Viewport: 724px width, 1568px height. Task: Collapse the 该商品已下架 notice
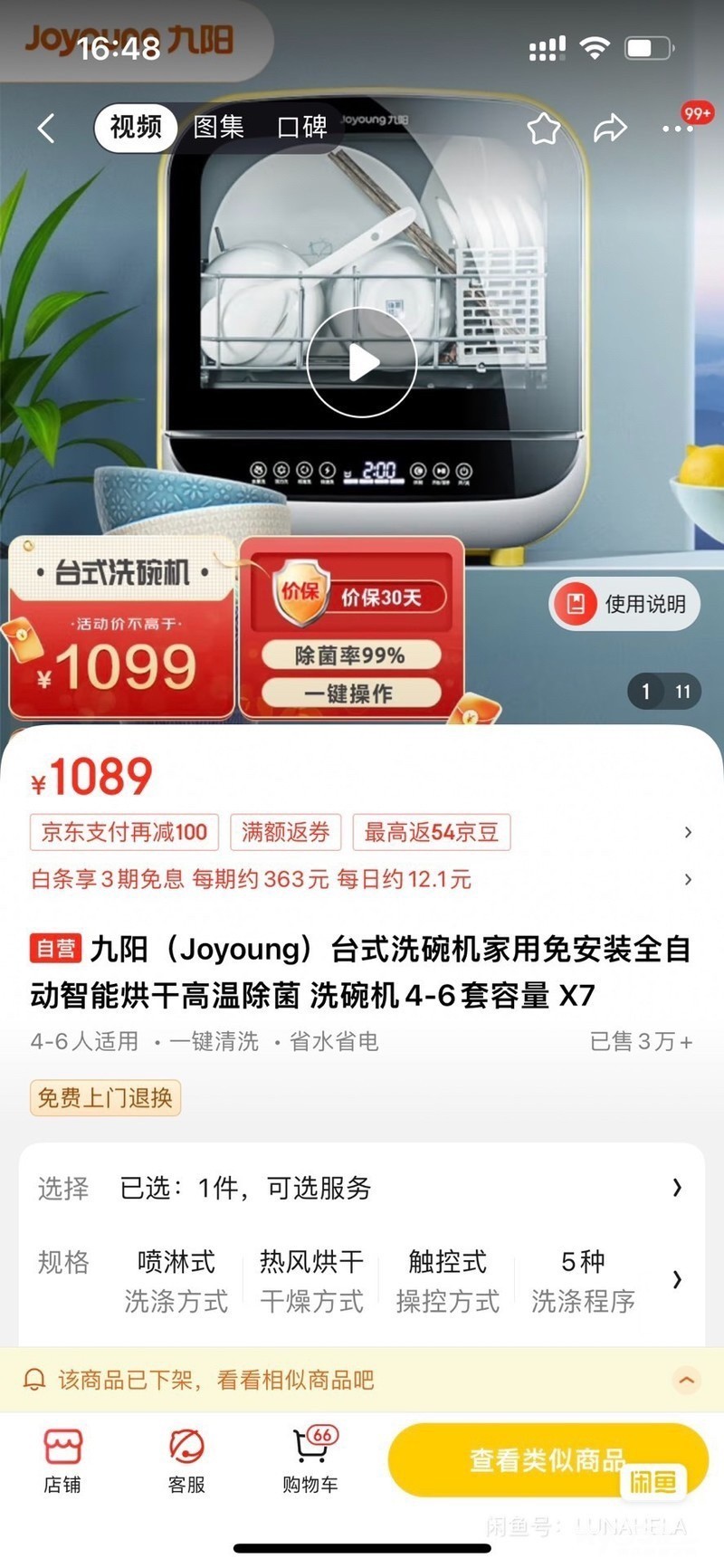[687, 1381]
